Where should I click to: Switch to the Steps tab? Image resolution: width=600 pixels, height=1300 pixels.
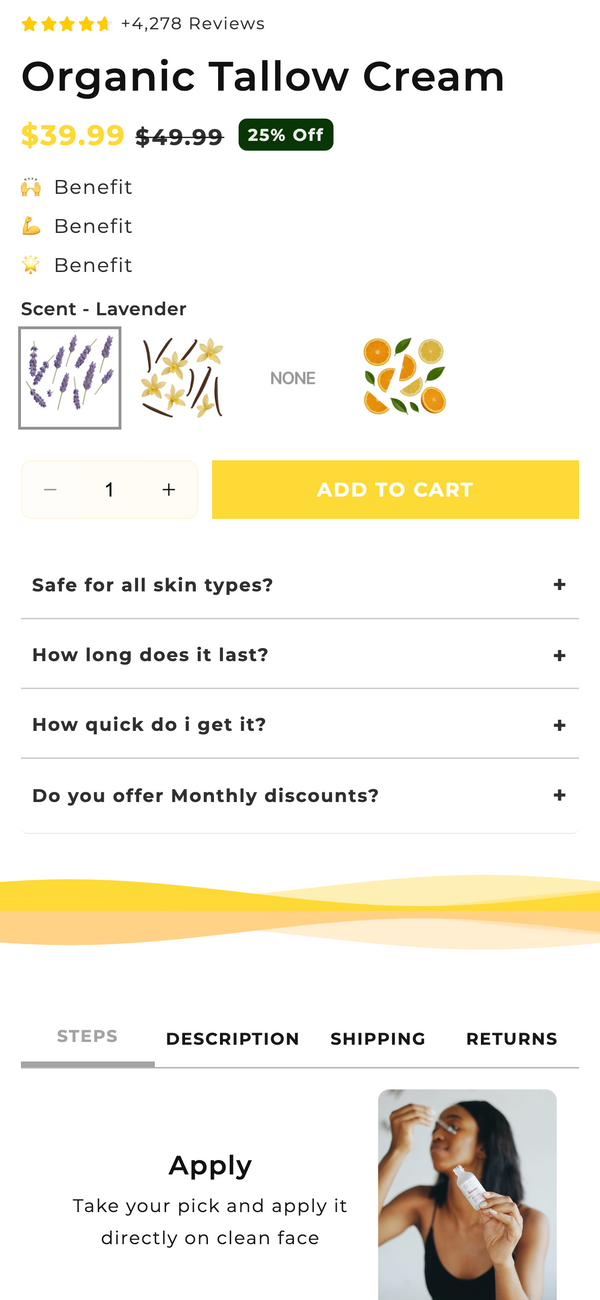pyautogui.click(x=88, y=1038)
